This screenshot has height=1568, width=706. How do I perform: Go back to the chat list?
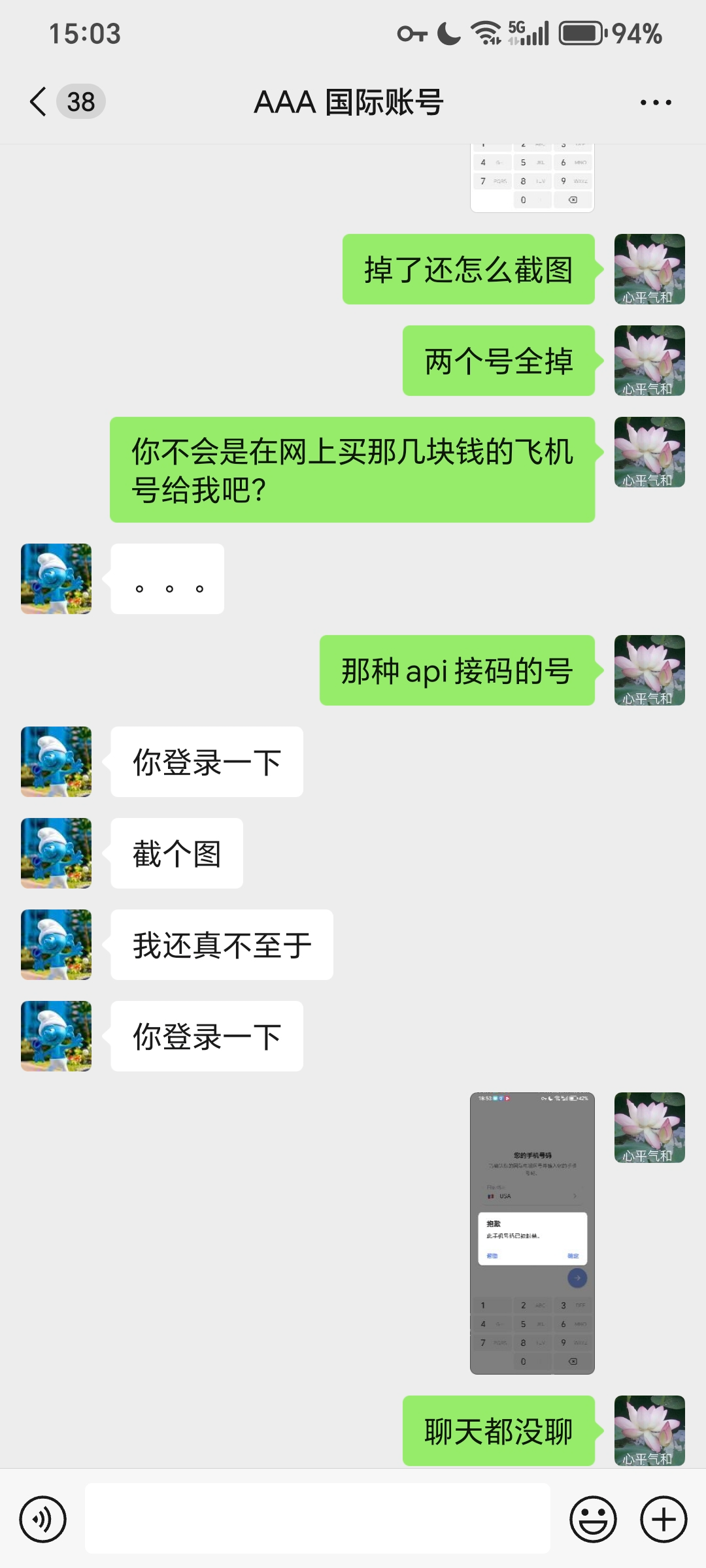[x=39, y=102]
